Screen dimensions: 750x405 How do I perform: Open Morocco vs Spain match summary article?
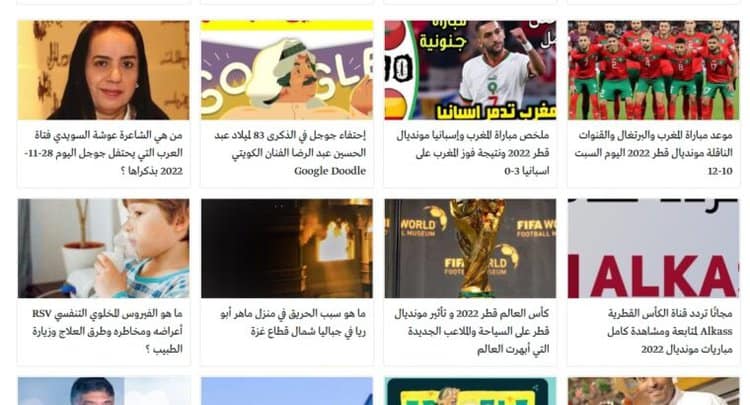[470, 152]
